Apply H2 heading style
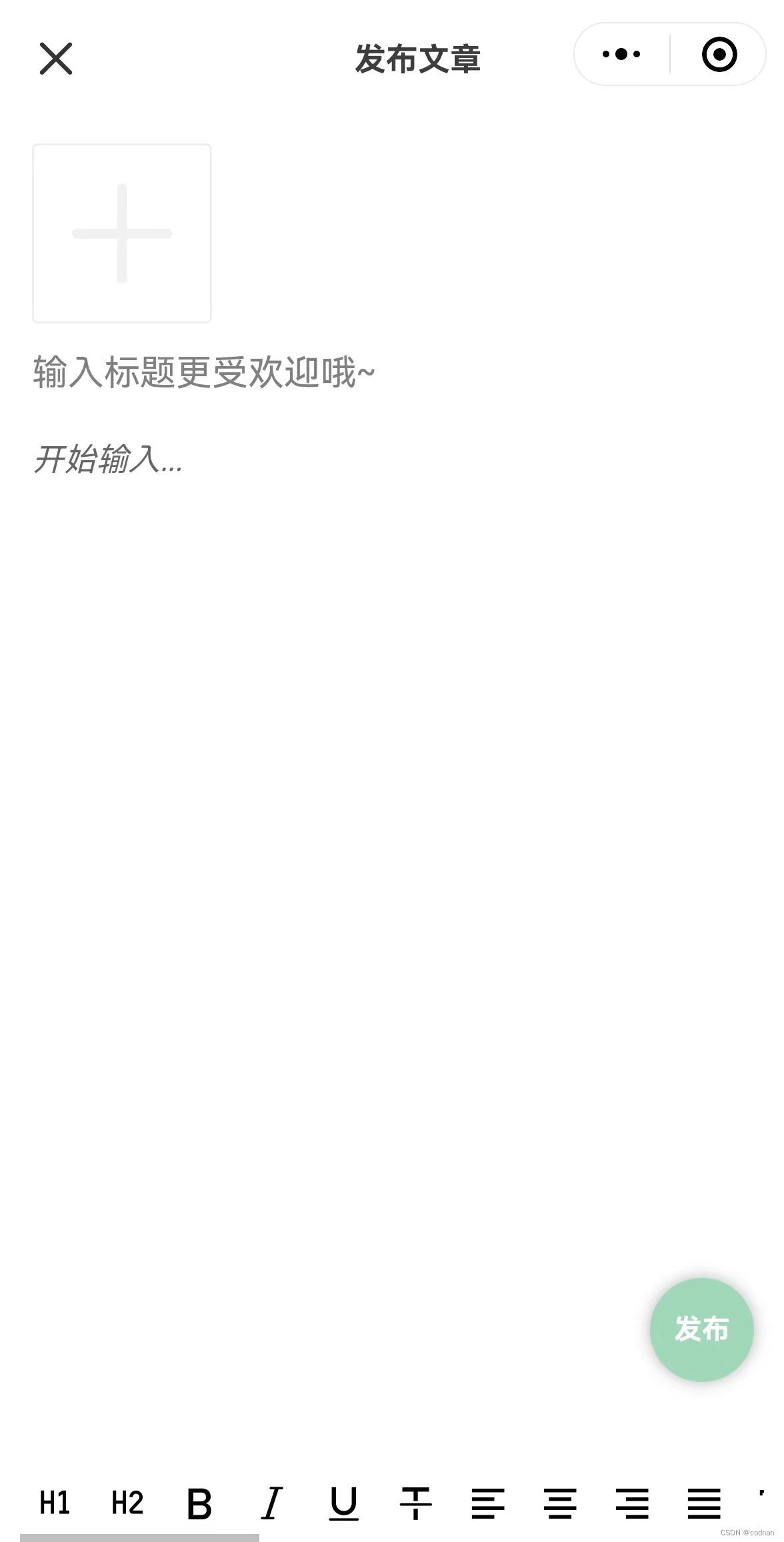Screen dimensions: 784x1542 pos(127,1503)
